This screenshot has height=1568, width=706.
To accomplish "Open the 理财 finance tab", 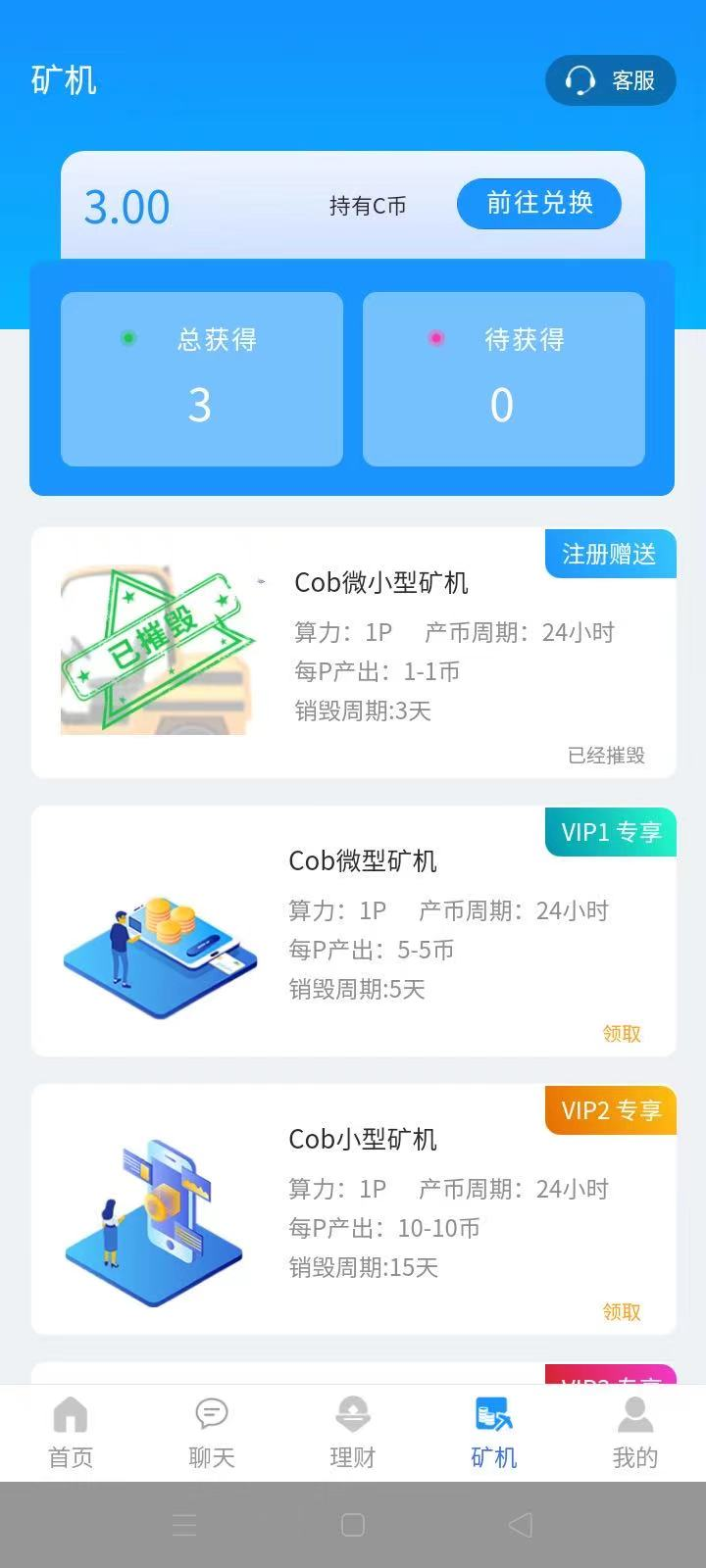I will 353,1433.
